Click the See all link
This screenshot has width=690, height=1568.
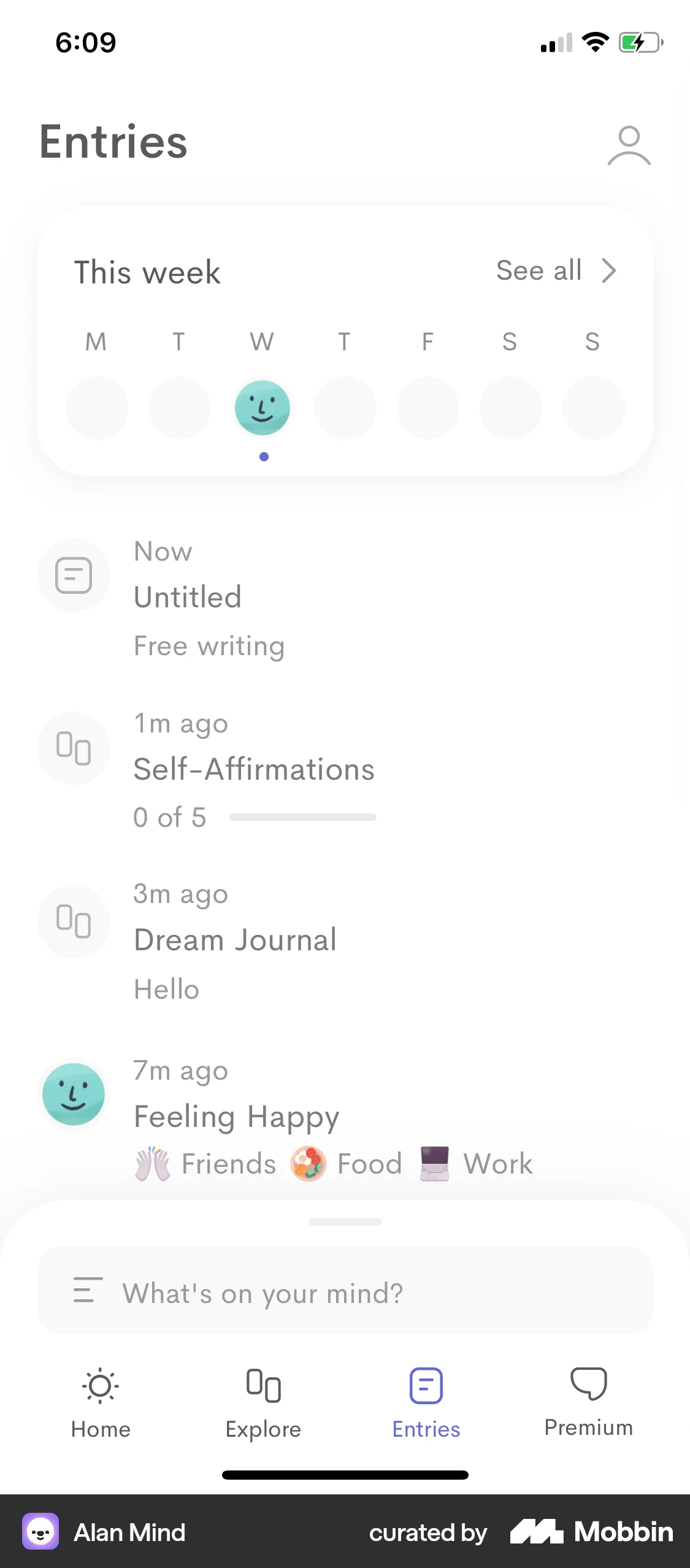539,270
